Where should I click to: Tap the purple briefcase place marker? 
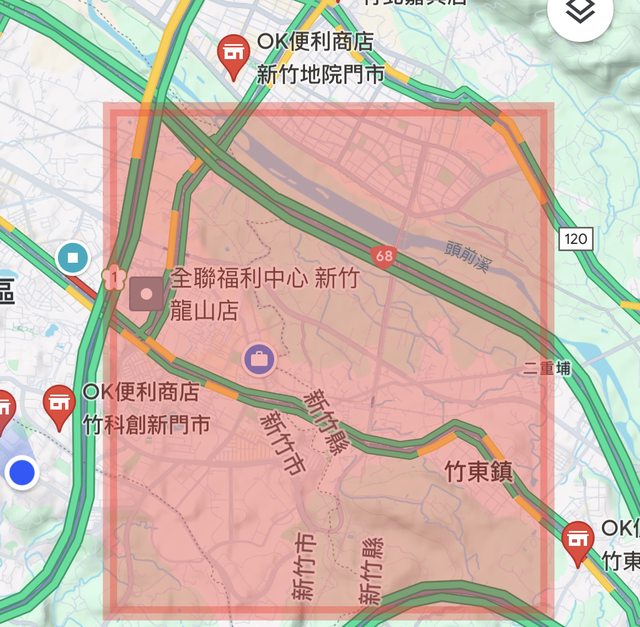[259, 359]
